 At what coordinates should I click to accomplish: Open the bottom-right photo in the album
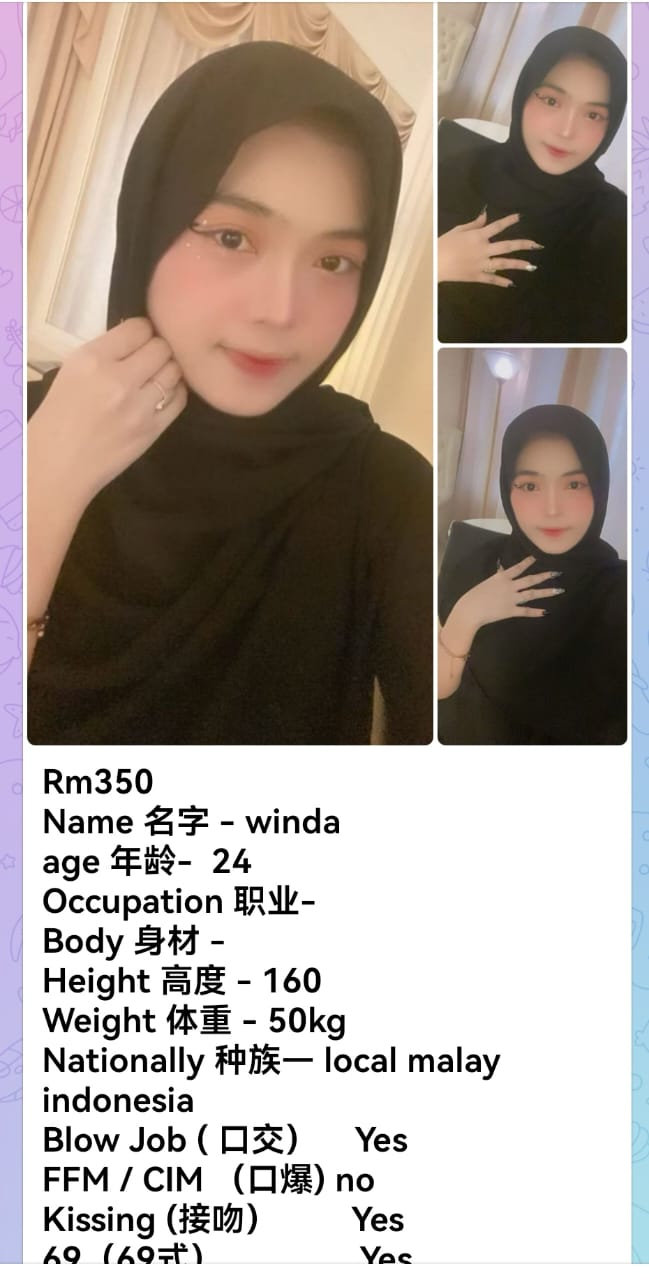tap(532, 547)
